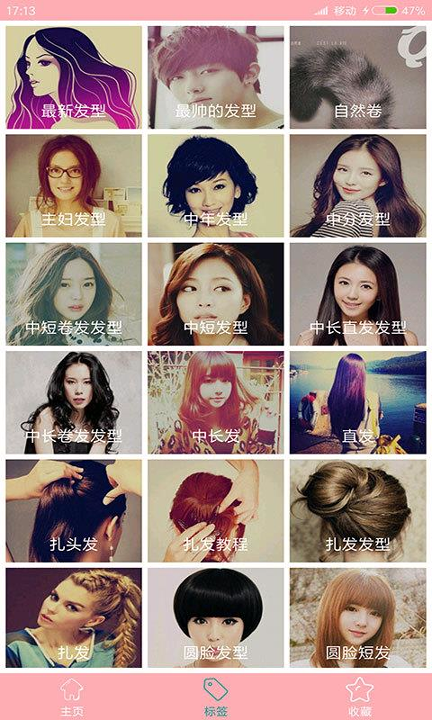Select the 自然卷 hairstyle tile
Image resolution: width=432 pixels, height=720 pixels.
pyautogui.click(x=358, y=77)
